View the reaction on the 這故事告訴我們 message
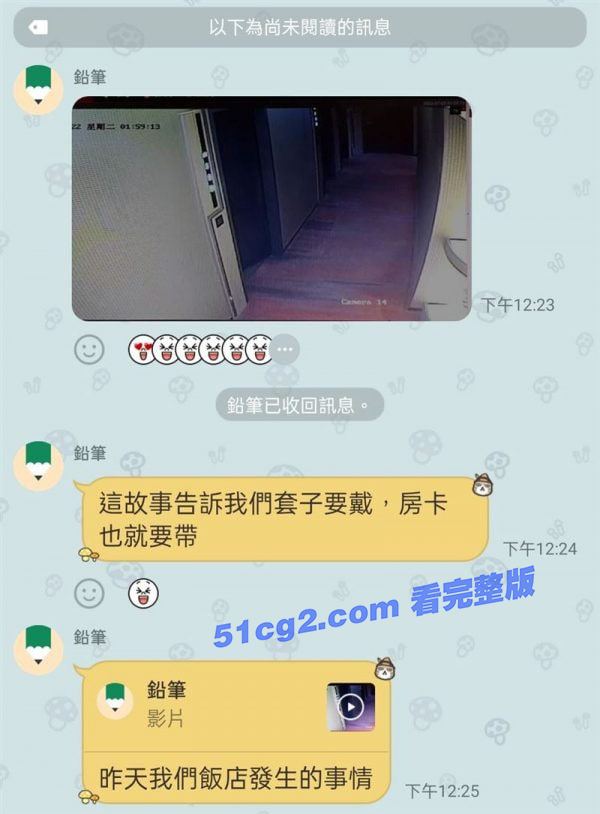The width and height of the screenshot is (600, 814). point(143,593)
